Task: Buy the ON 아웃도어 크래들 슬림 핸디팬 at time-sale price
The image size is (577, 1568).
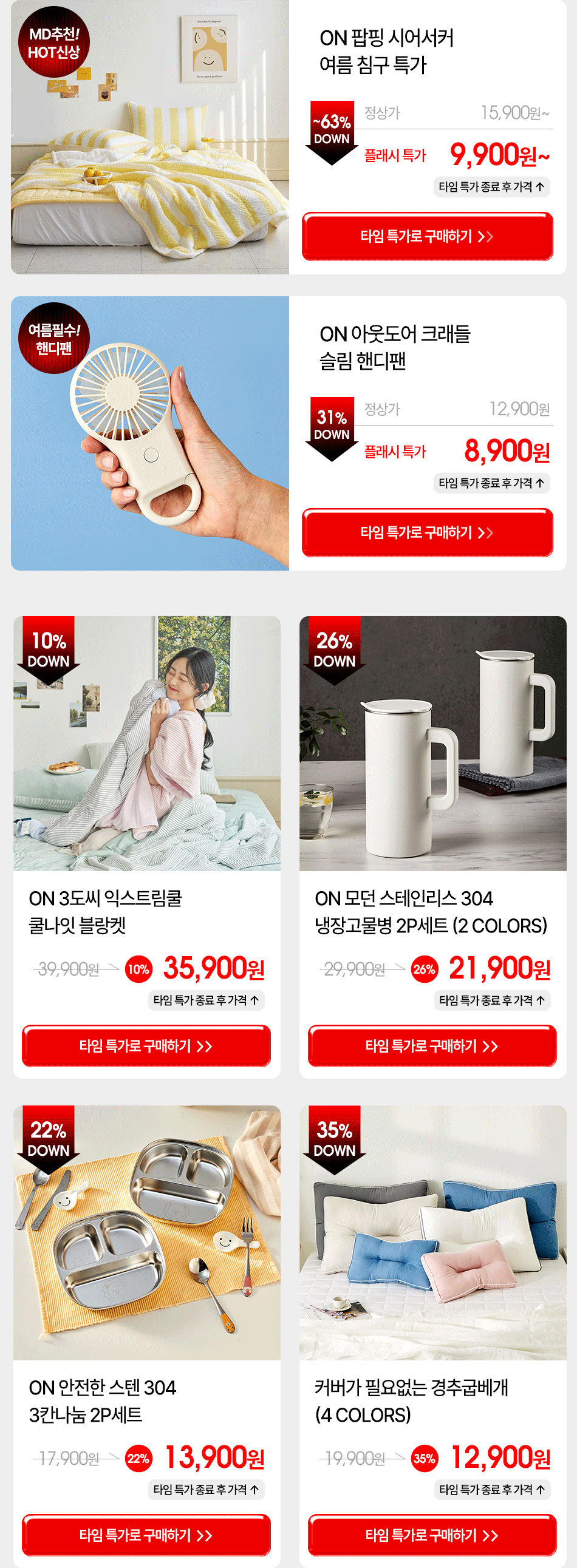Action: coord(427,532)
